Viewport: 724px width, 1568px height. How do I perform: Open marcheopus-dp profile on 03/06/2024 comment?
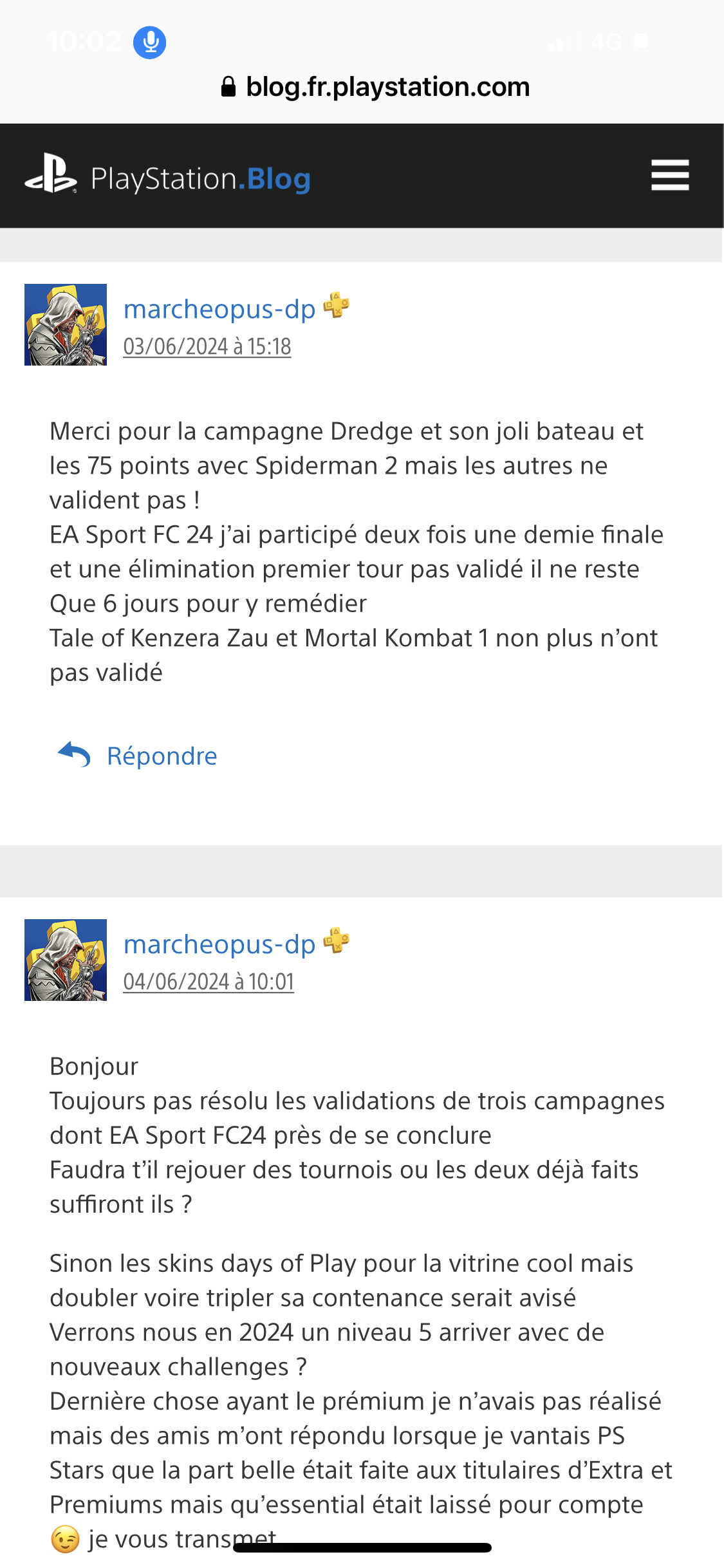219,310
